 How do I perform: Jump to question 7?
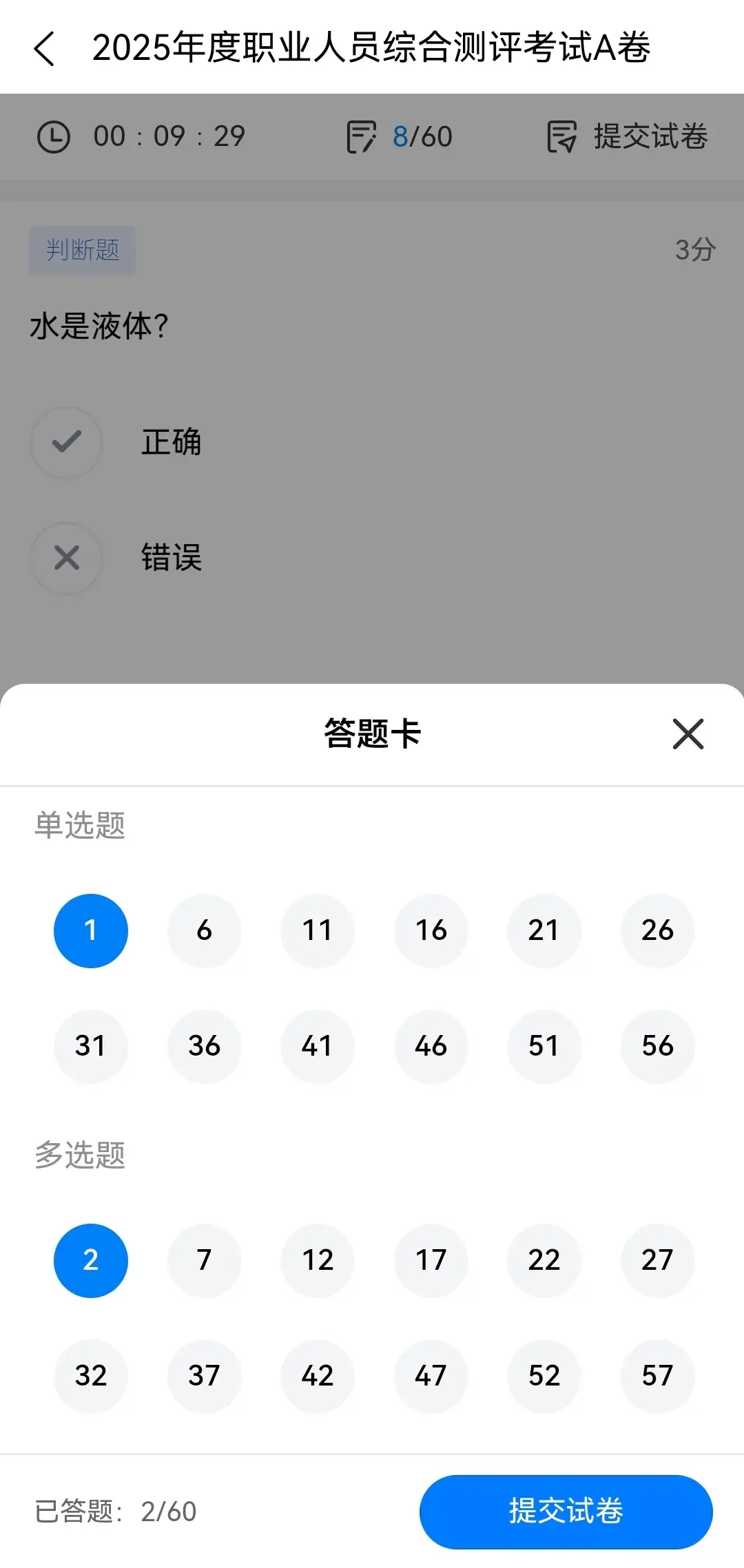(204, 1260)
